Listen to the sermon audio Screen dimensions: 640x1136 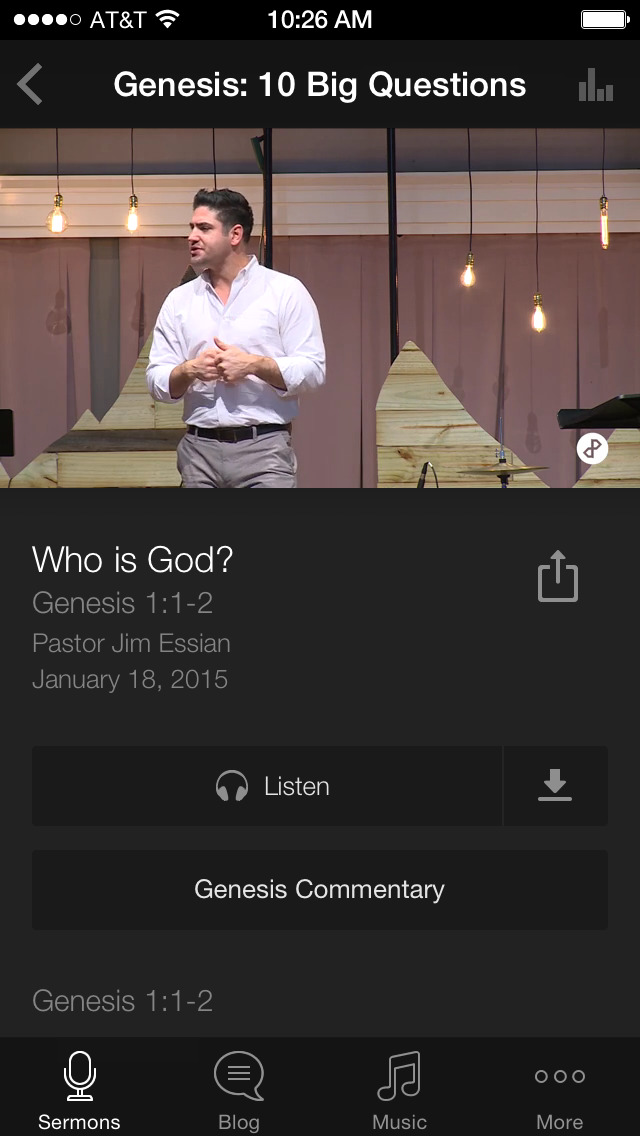(267, 786)
